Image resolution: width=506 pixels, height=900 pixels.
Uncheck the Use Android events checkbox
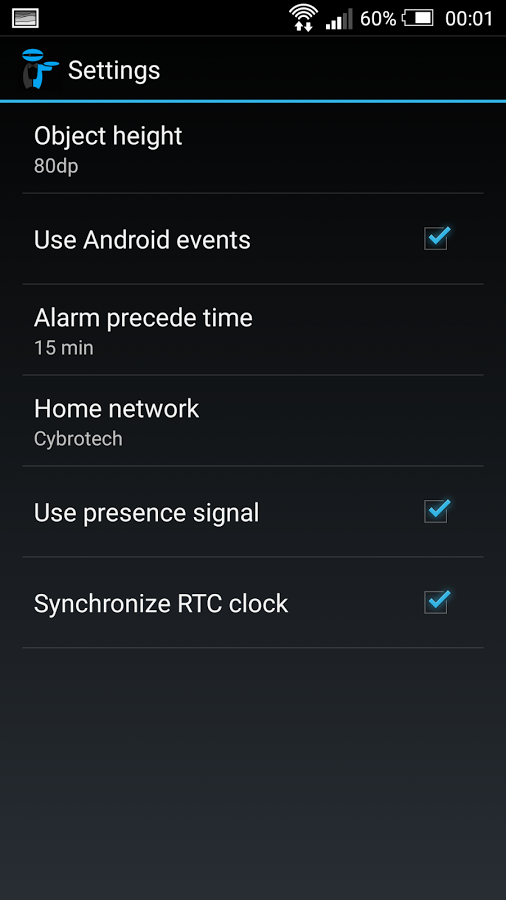(437, 239)
